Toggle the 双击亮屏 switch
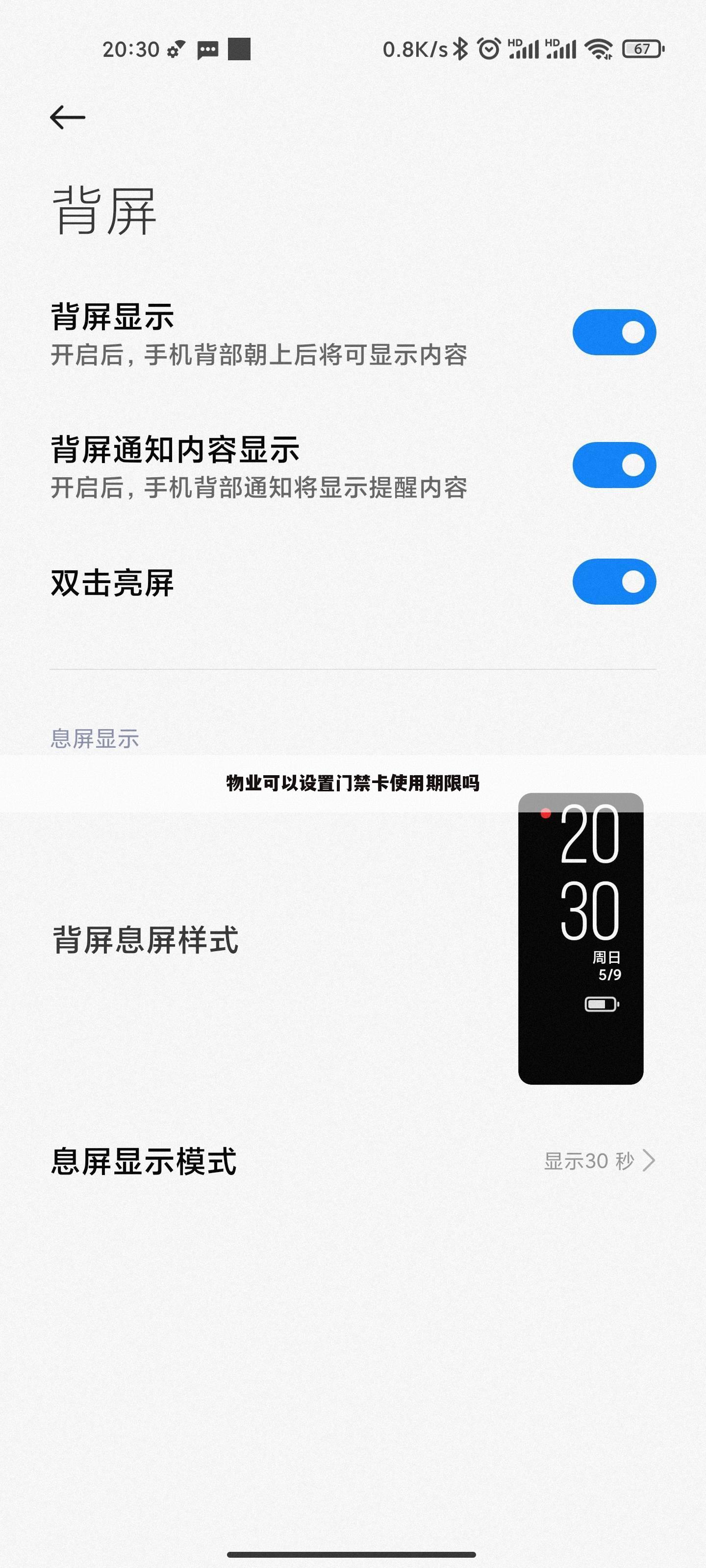This screenshot has width=706, height=1568. [x=614, y=582]
